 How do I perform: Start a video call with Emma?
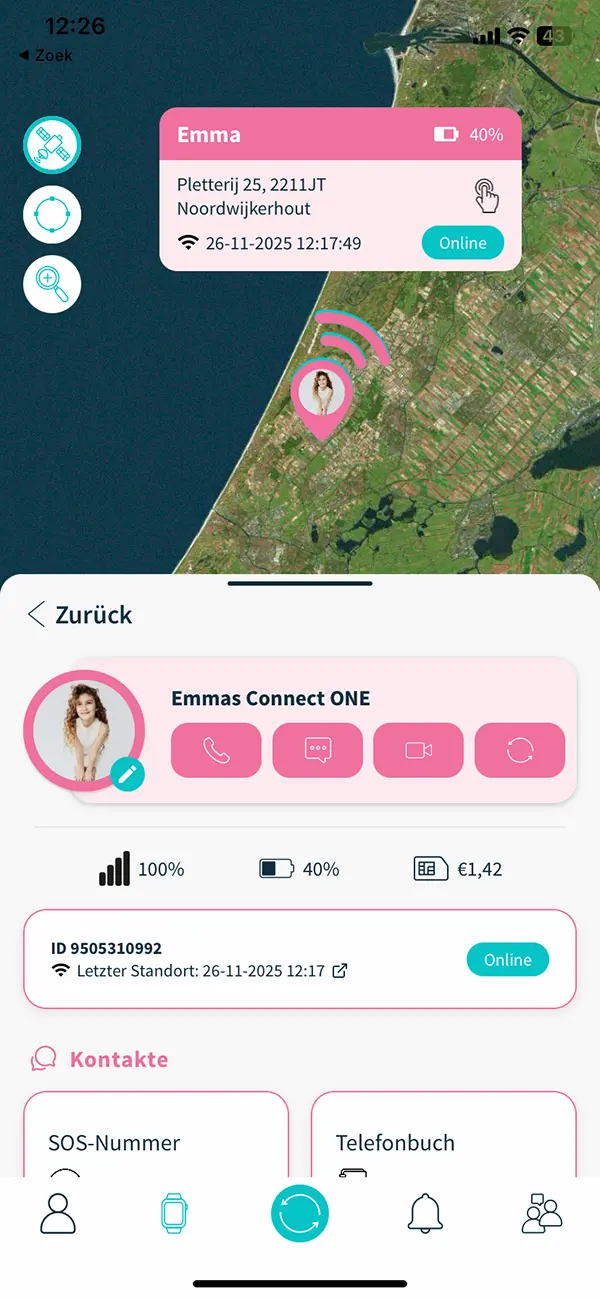(x=418, y=750)
